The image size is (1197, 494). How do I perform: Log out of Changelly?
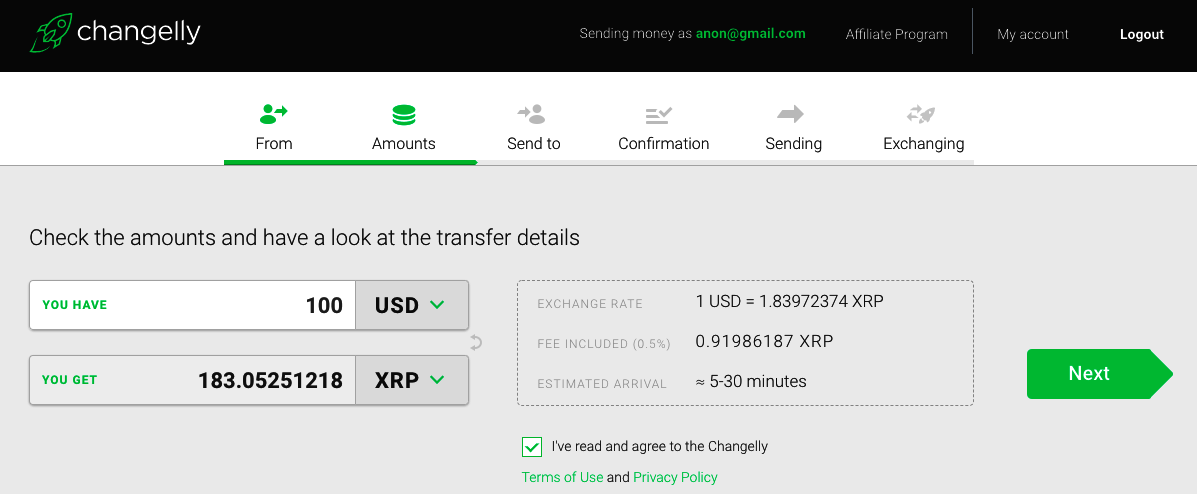pyautogui.click(x=1141, y=34)
